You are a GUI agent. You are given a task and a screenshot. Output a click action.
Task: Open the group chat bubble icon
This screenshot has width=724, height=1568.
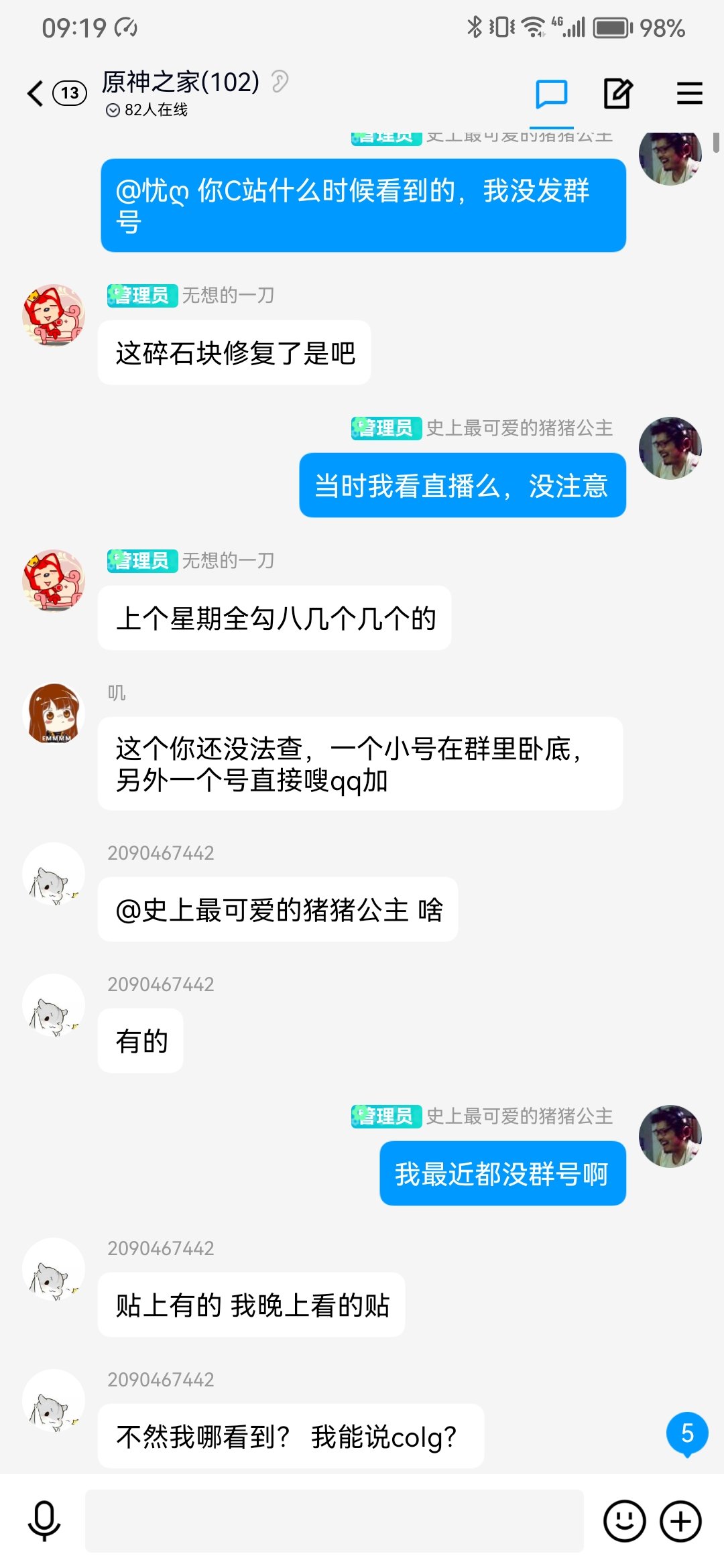point(551,94)
